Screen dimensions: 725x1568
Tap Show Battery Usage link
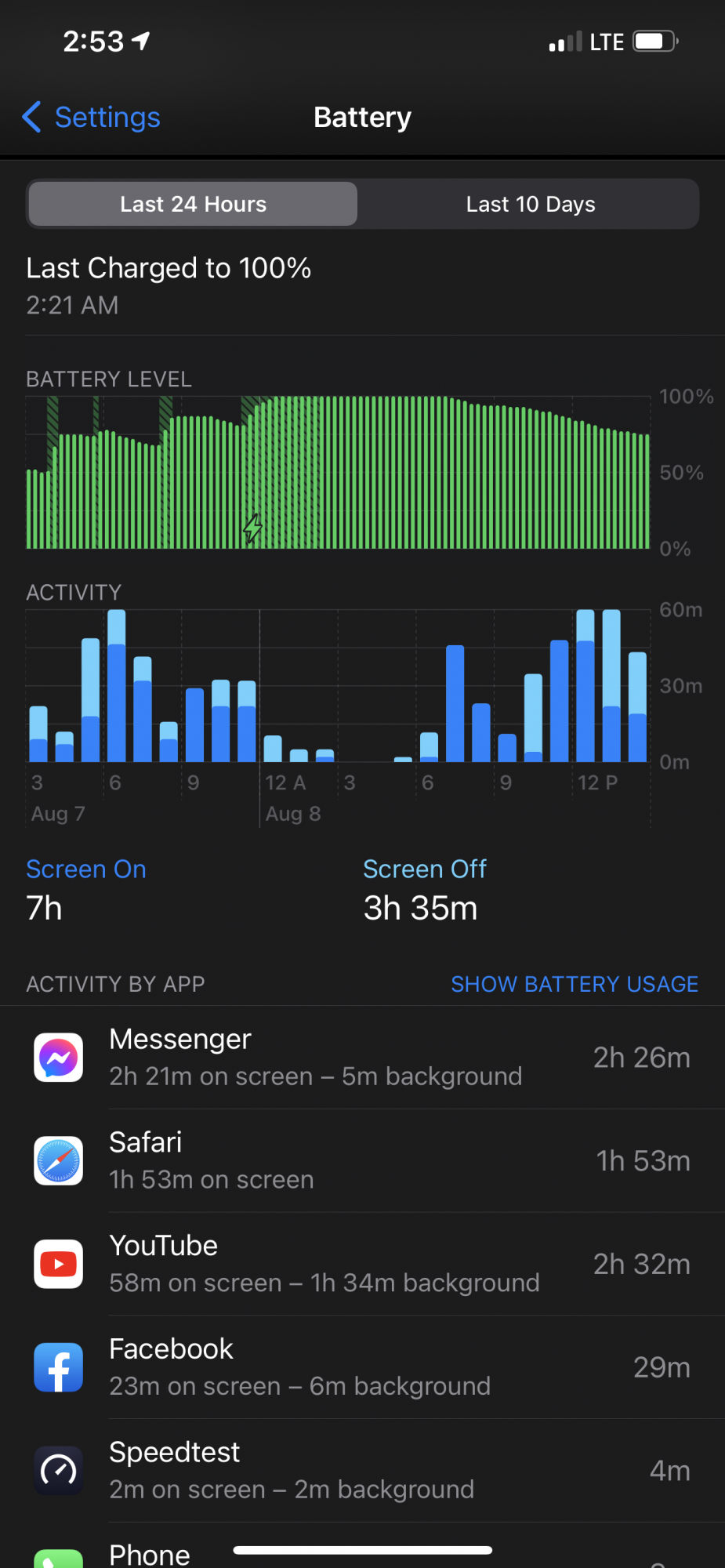(x=574, y=984)
